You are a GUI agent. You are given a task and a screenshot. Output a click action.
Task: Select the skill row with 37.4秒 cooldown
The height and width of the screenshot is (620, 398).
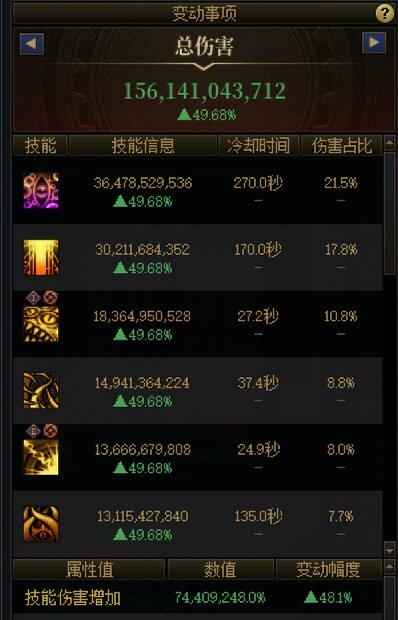tap(198, 391)
